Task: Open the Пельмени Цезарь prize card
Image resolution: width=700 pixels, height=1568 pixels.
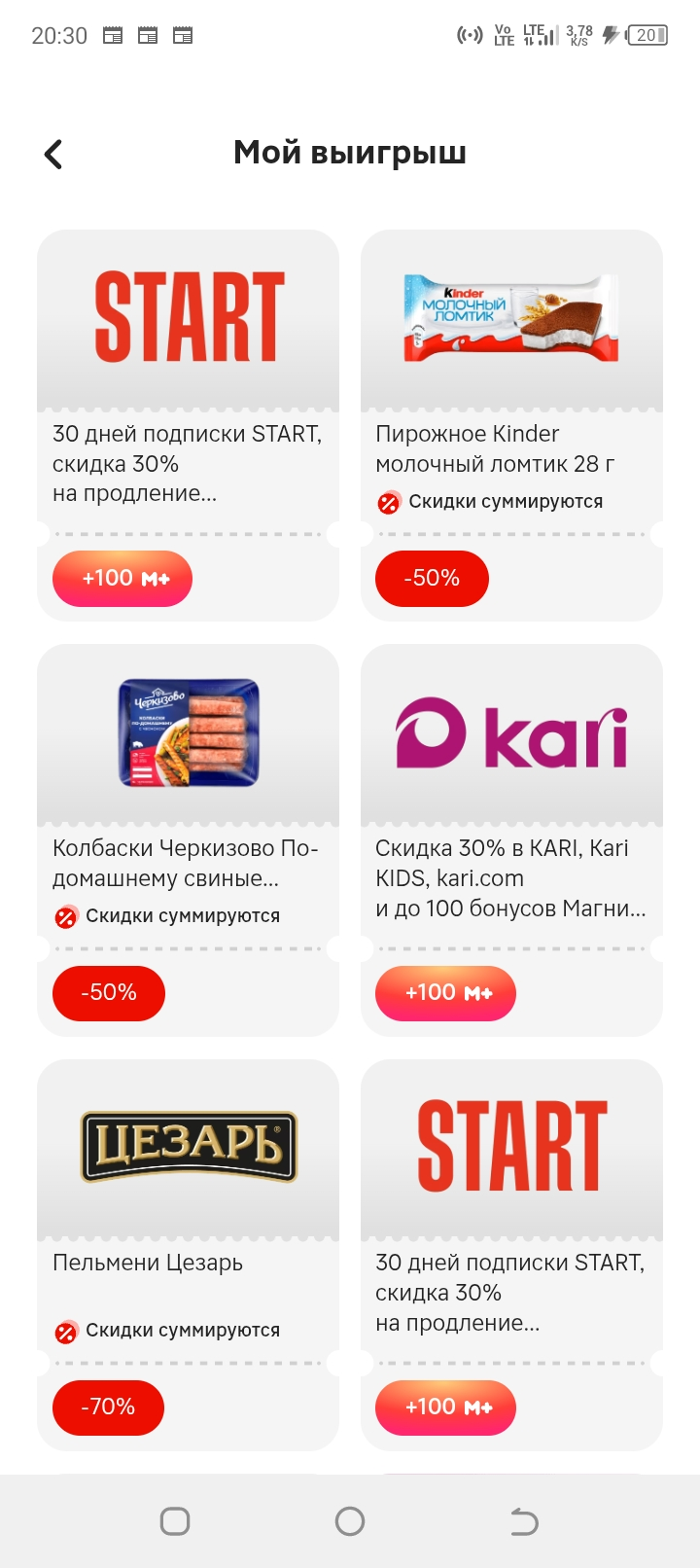Action: pos(188,1255)
